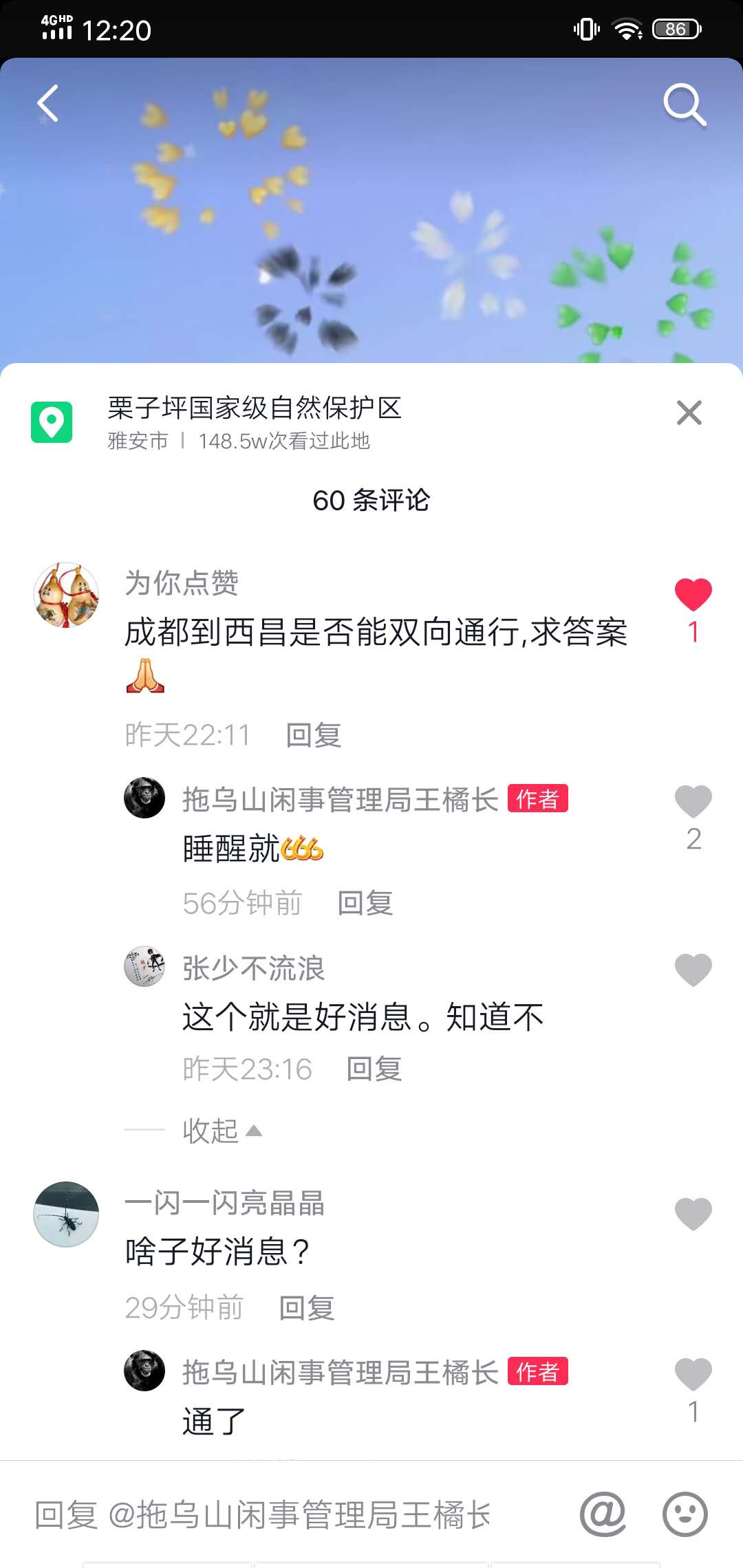Viewport: 743px width, 1568px height.
Task: Open search with the magnifier icon
Action: pyautogui.click(x=684, y=105)
